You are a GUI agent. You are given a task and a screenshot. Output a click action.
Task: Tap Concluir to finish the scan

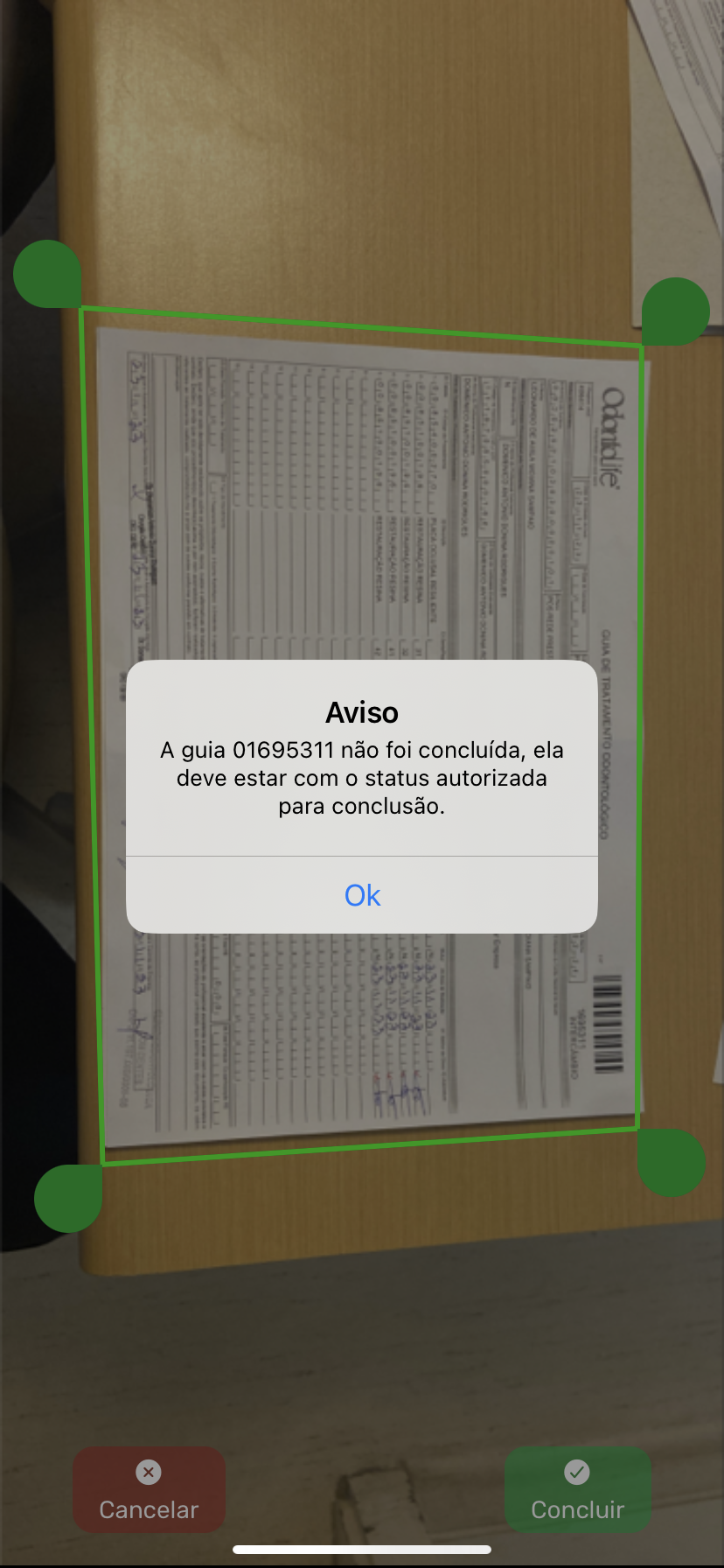(x=577, y=1491)
